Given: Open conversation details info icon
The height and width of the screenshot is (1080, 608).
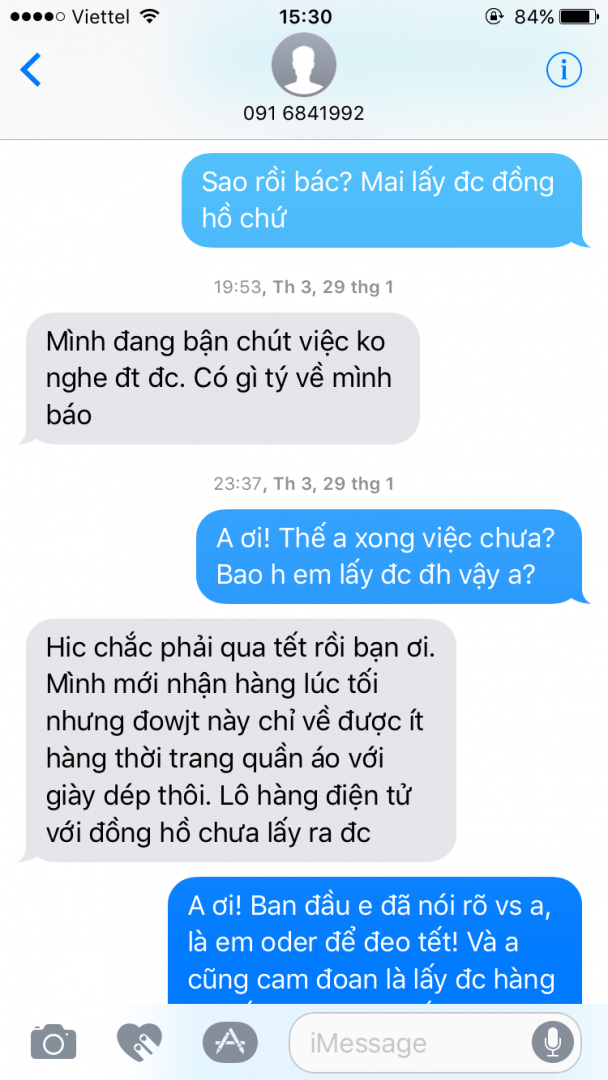Looking at the screenshot, I should [x=564, y=69].
